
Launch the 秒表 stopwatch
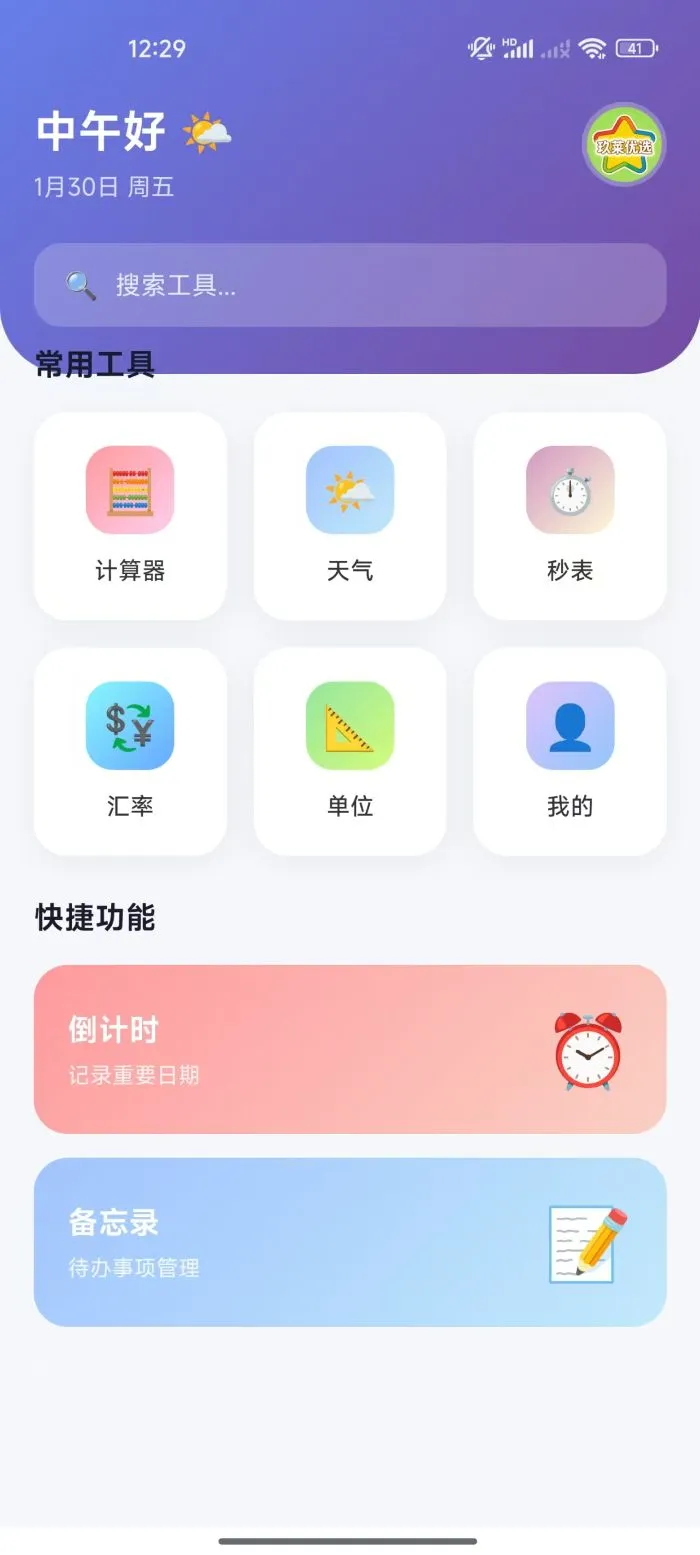click(570, 516)
